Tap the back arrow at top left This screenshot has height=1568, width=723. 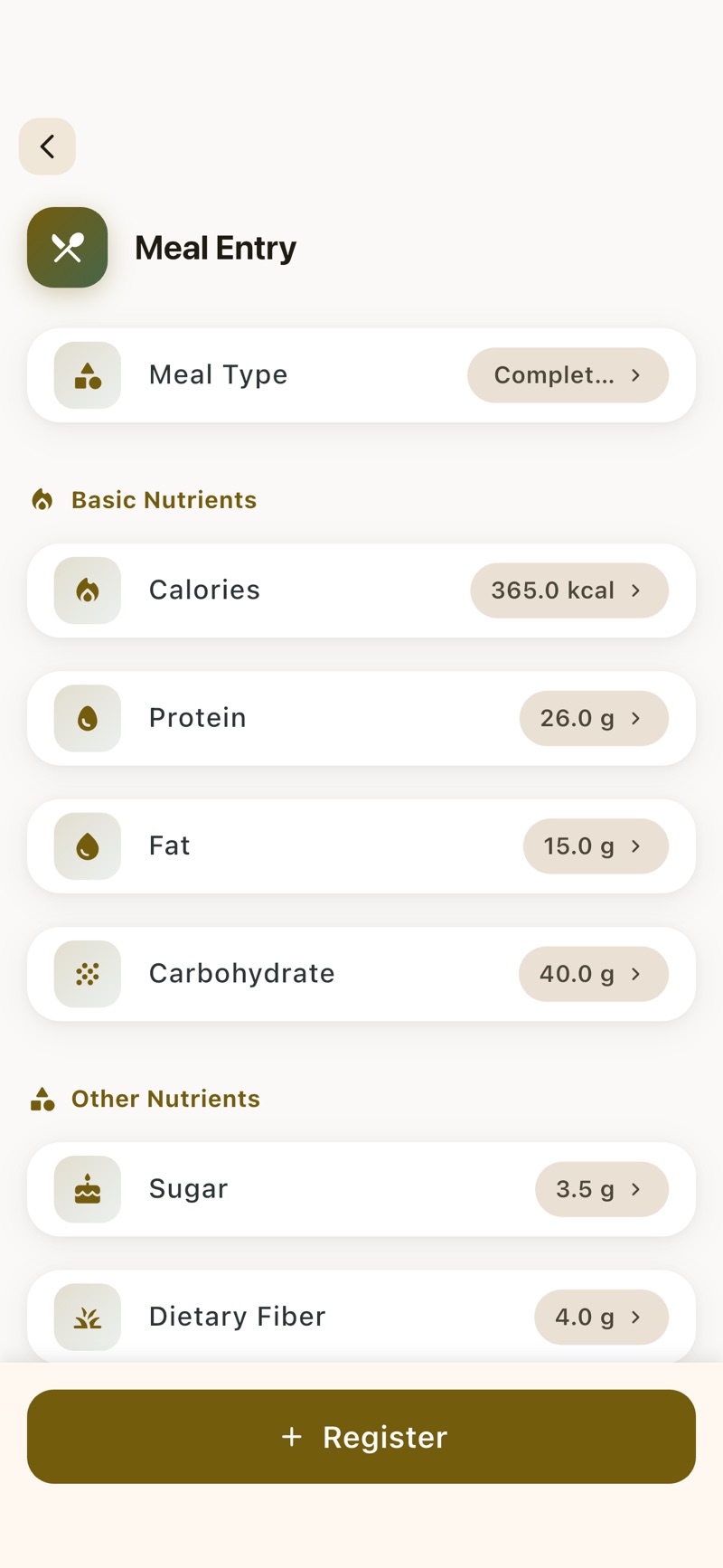point(47,146)
